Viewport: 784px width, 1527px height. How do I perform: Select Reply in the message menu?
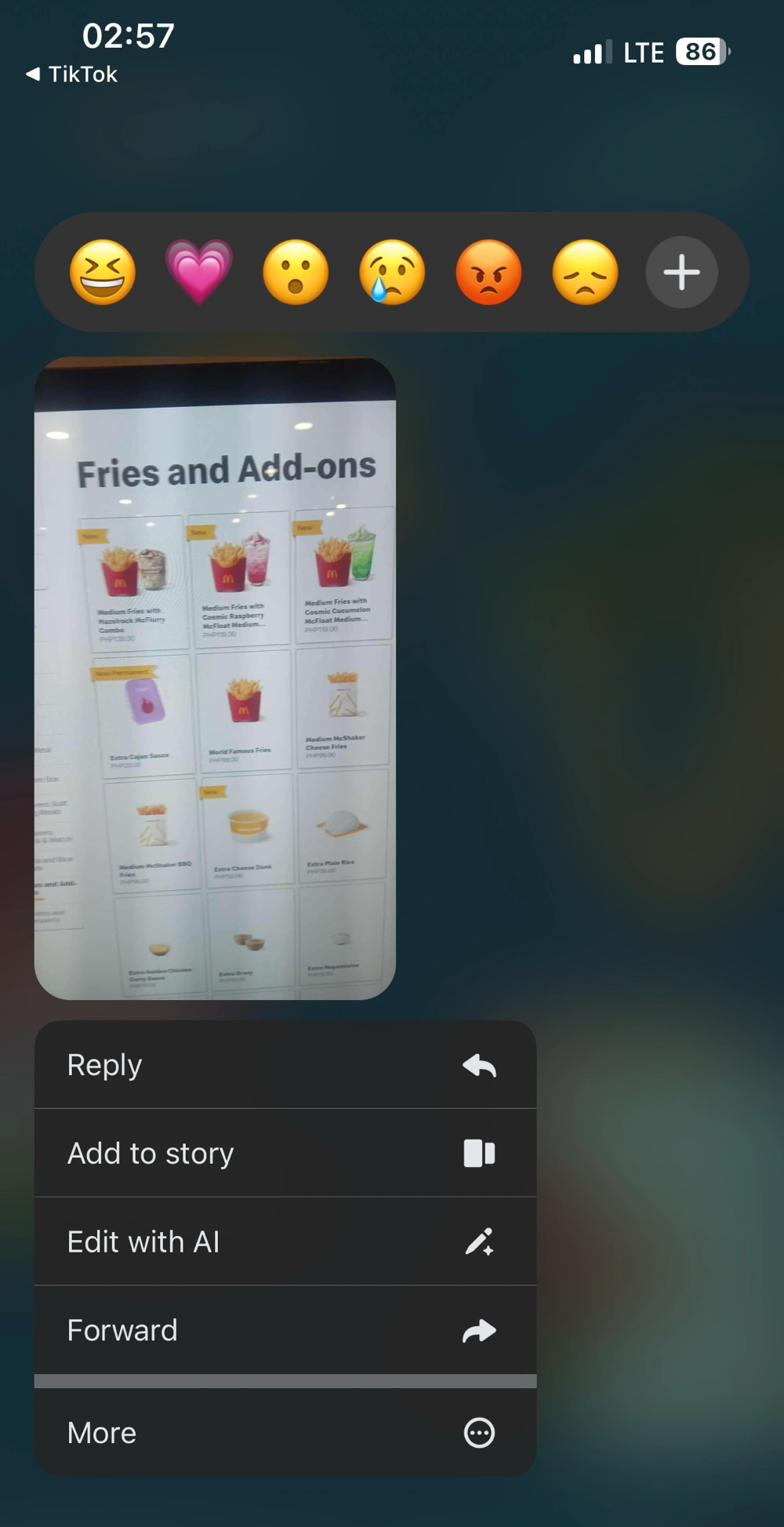(285, 1065)
